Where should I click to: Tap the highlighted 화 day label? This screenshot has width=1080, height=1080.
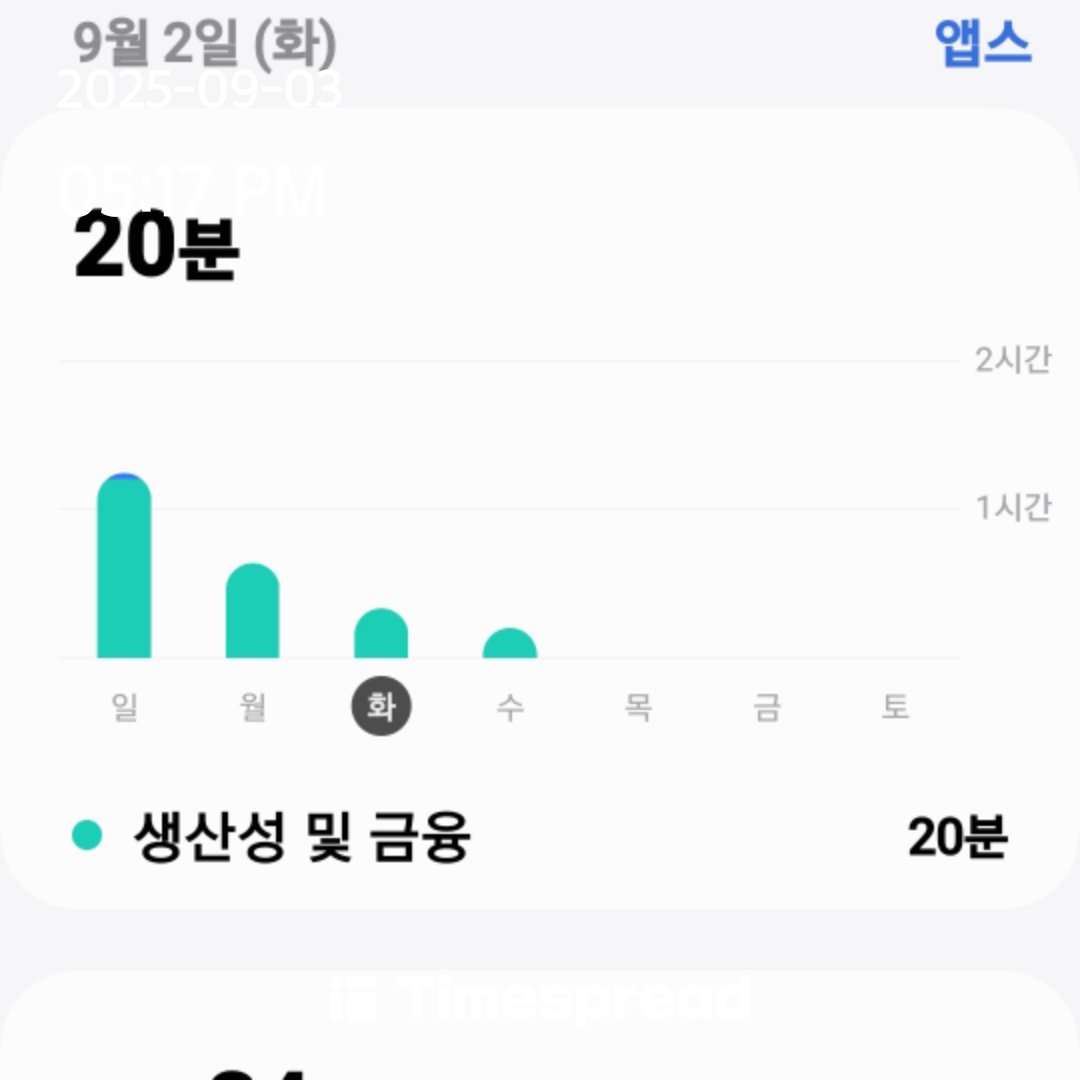coord(381,707)
